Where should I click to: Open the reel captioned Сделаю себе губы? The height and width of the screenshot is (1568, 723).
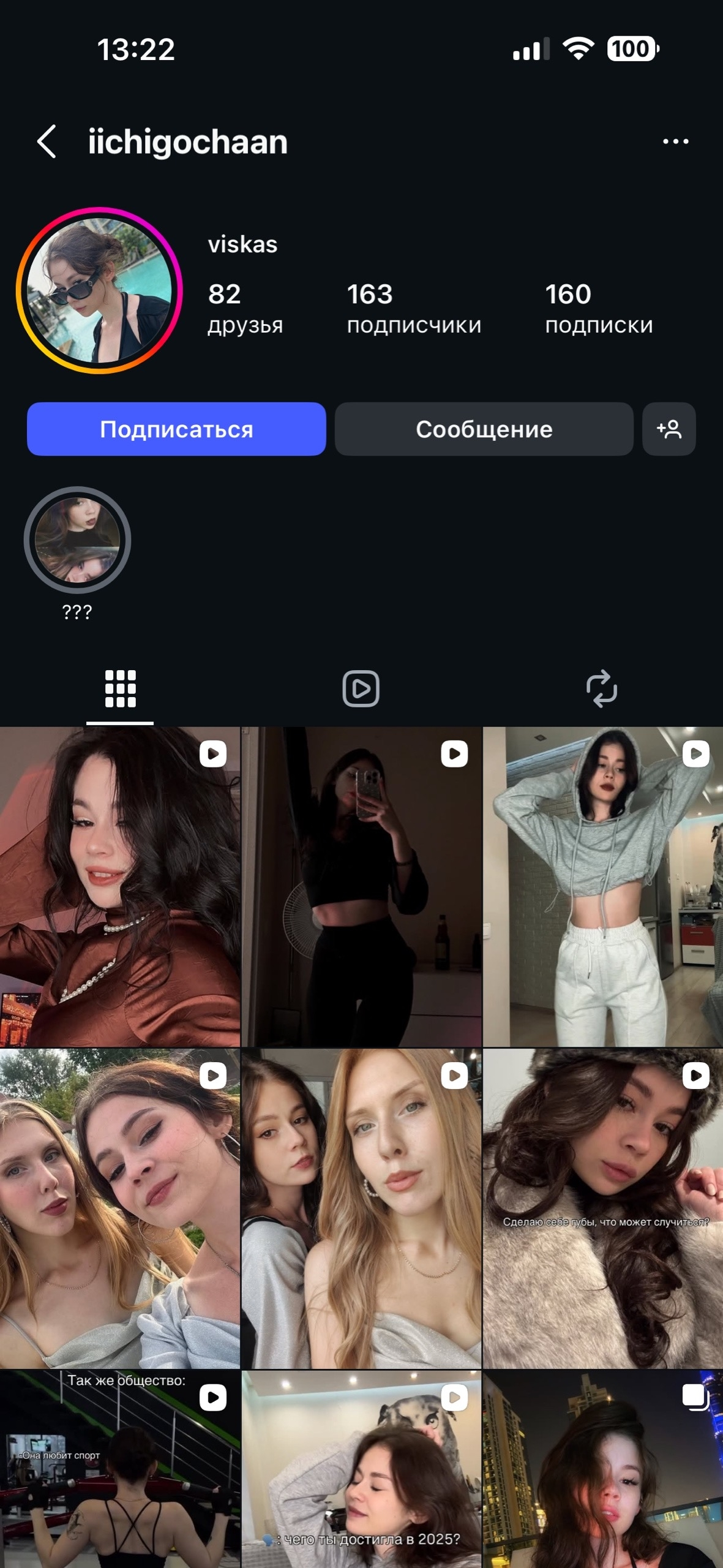click(x=602, y=1208)
